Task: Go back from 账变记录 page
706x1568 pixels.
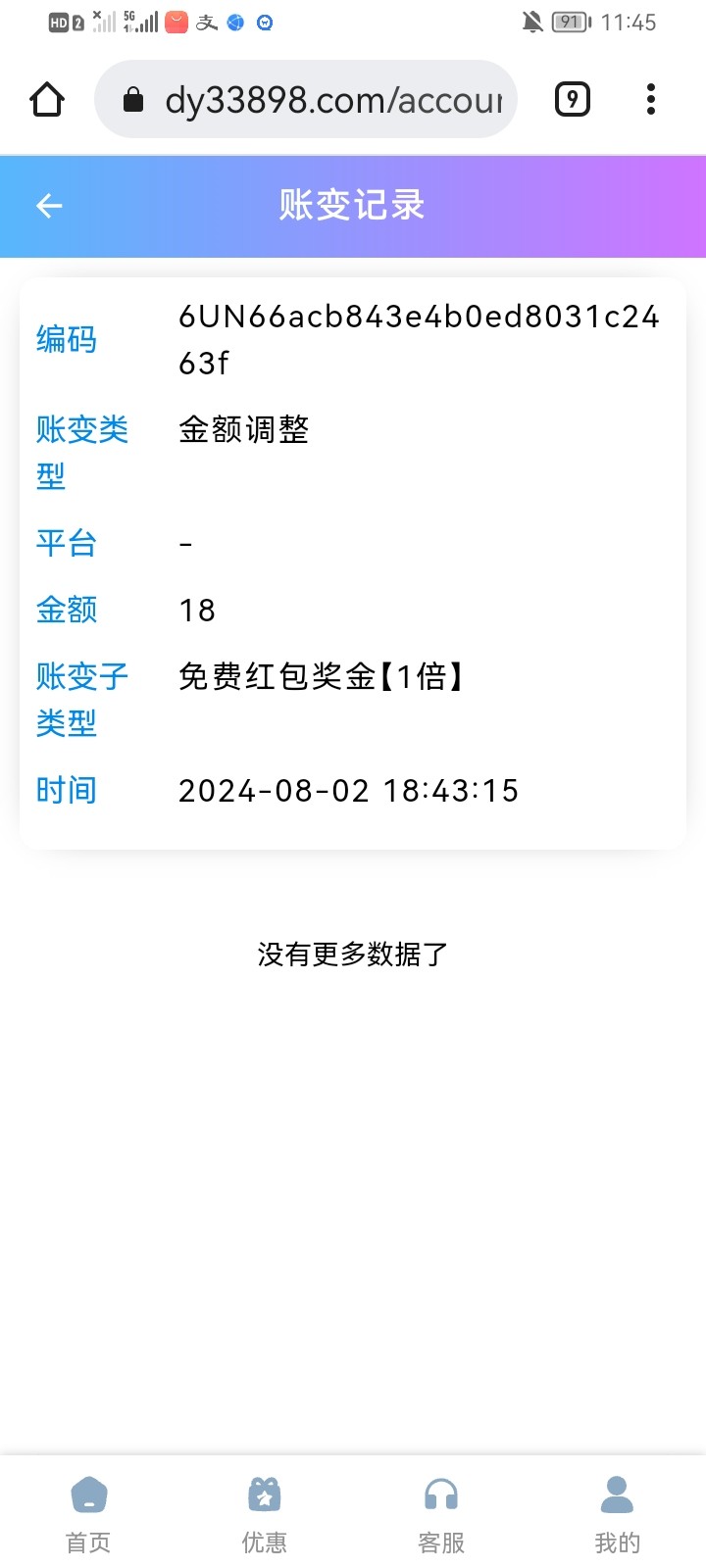Action: (x=49, y=206)
